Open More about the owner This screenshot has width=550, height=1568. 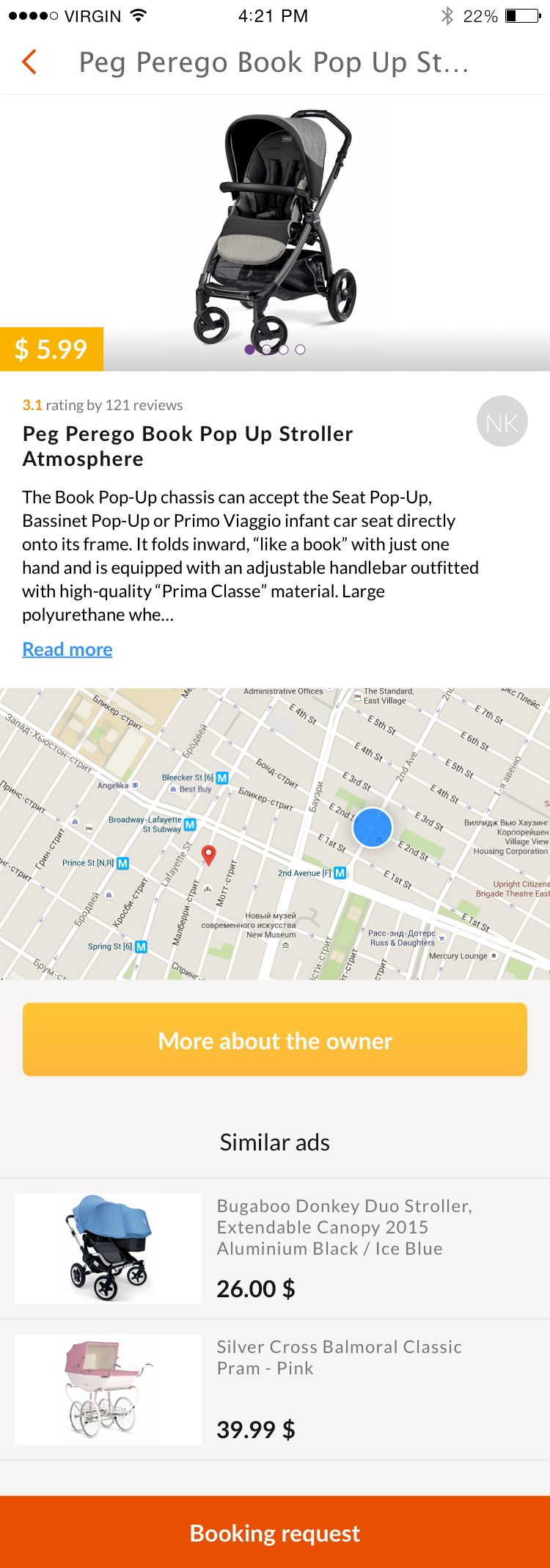[x=275, y=1040]
